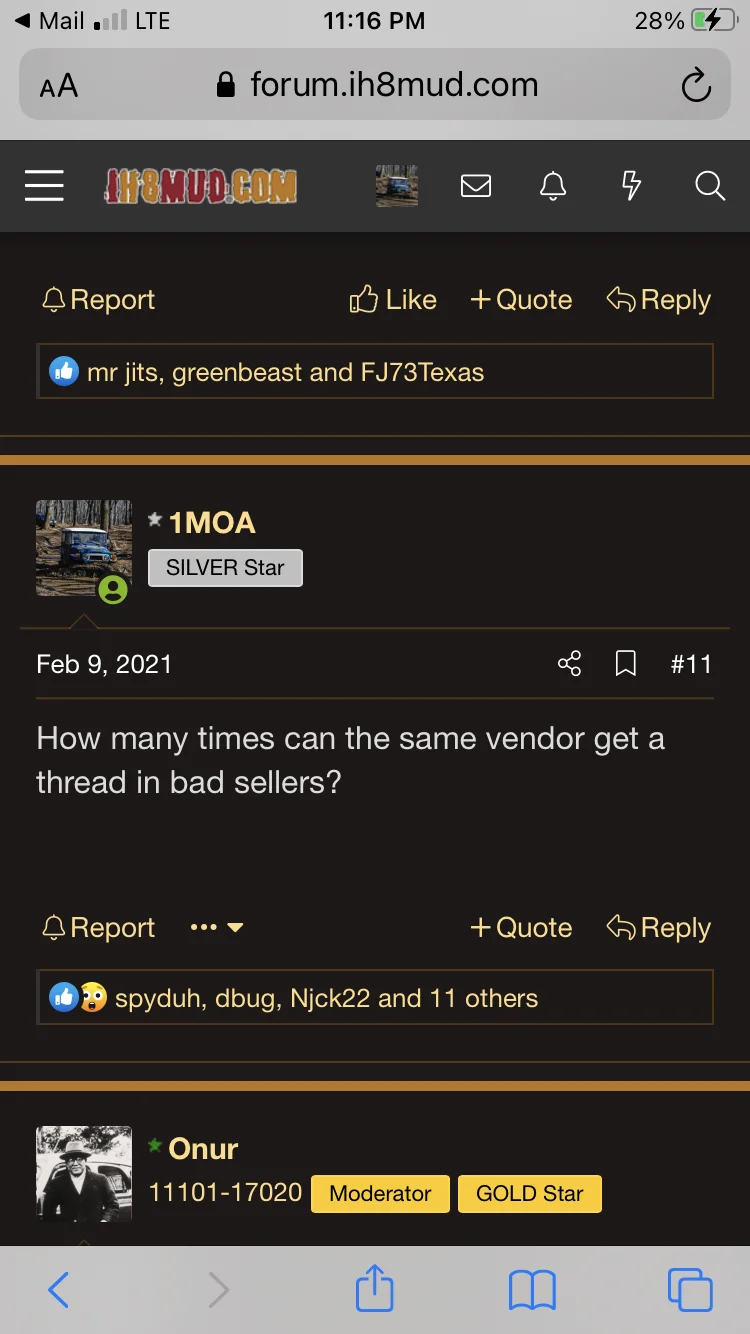The width and height of the screenshot is (750, 1334).
Task: Quote 1MOA's post
Action: pos(521,928)
